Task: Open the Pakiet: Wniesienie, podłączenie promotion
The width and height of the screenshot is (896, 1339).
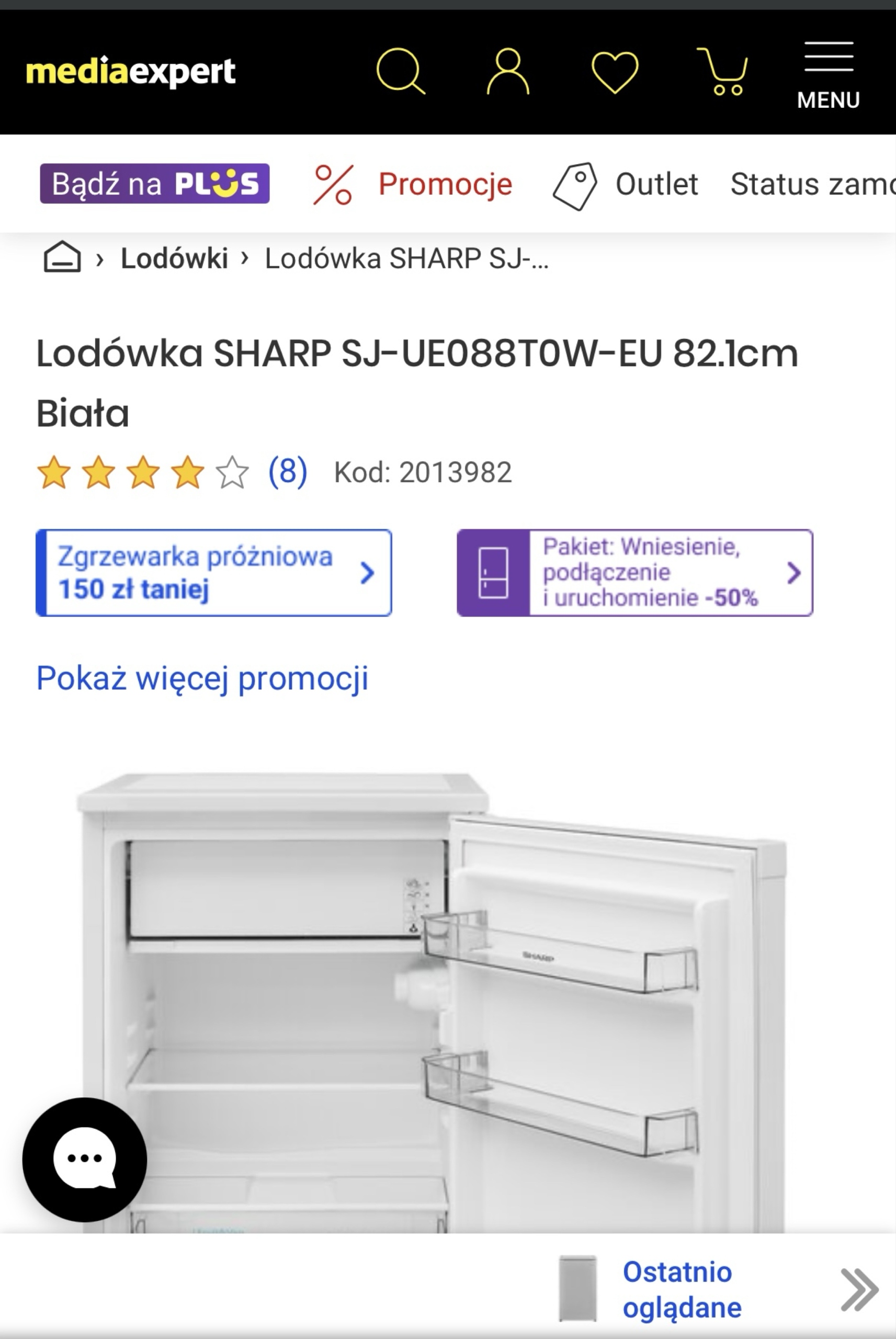Action: (635, 573)
